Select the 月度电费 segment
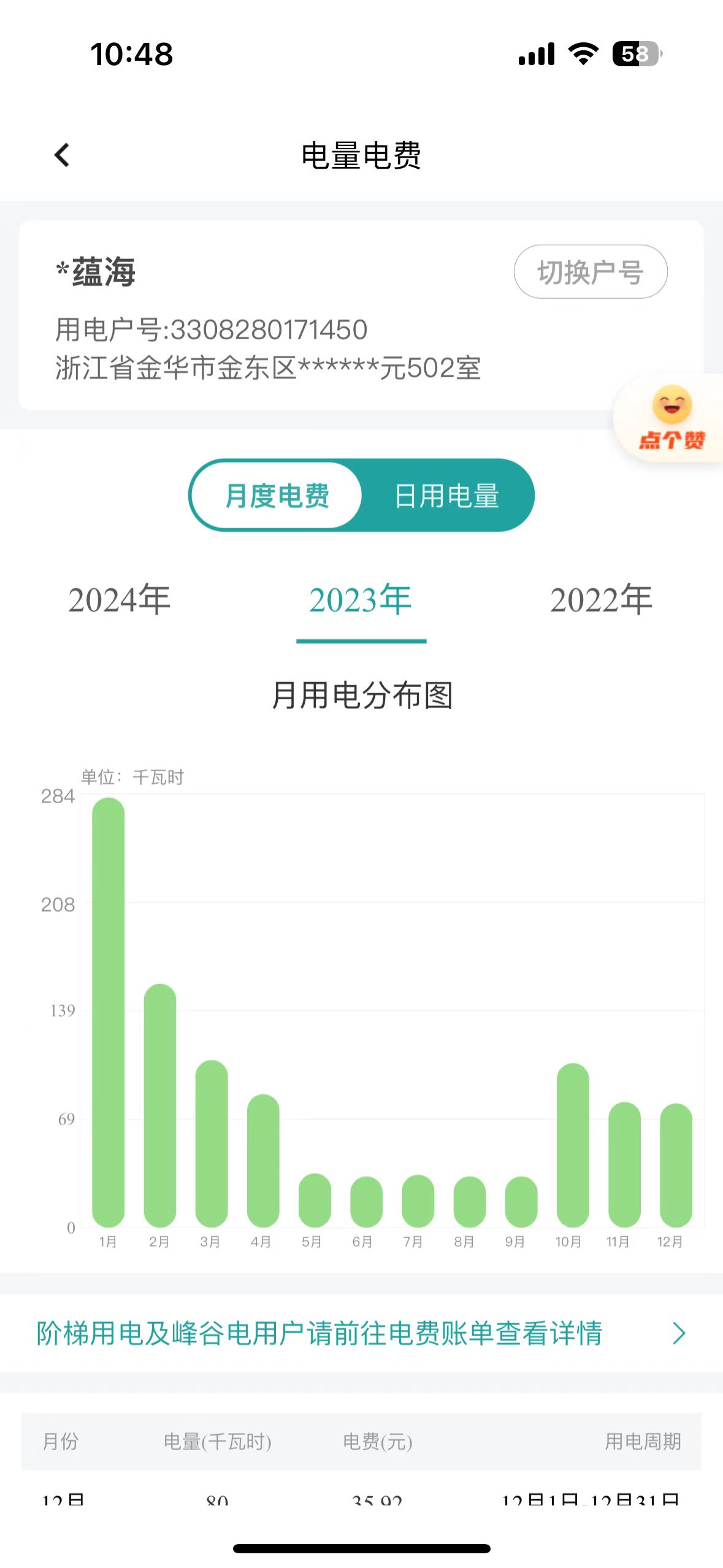Screen dimensions: 723x1568 (x=277, y=496)
